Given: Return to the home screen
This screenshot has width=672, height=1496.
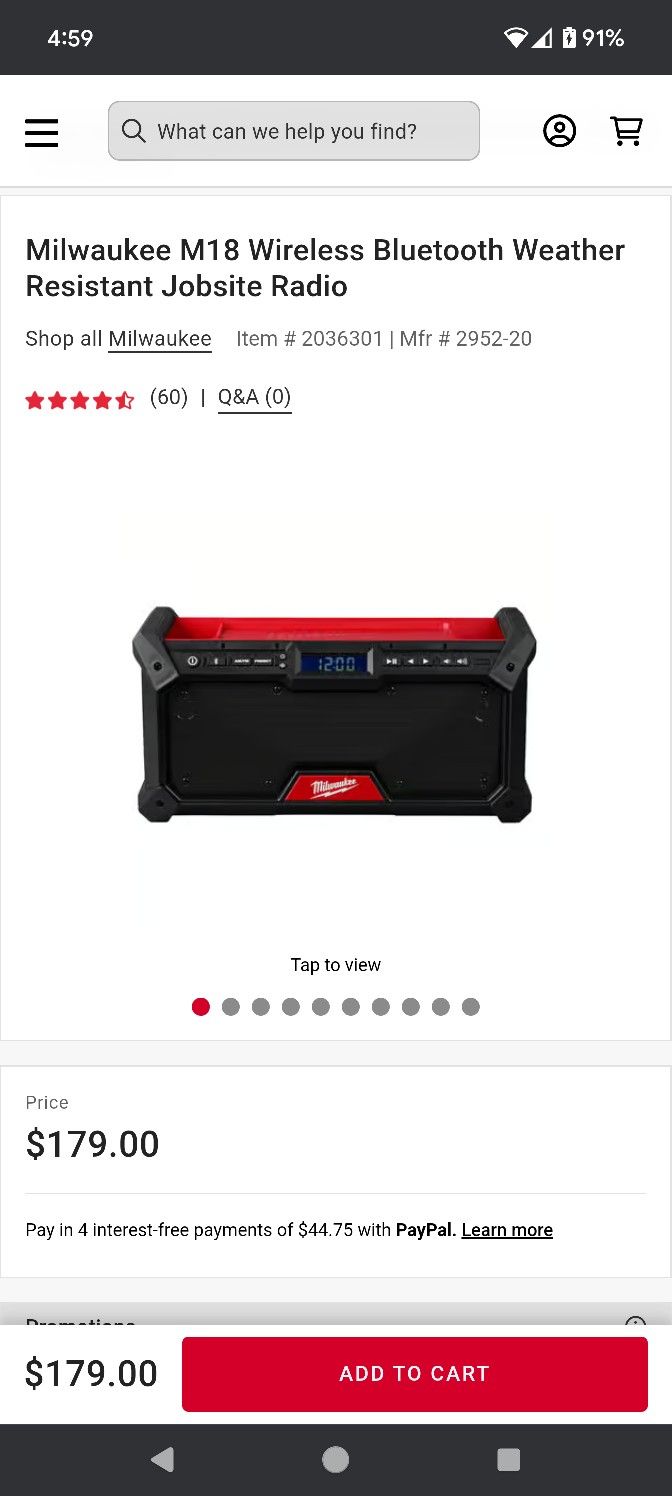Looking at the screenshot, I should (336, 1460).
